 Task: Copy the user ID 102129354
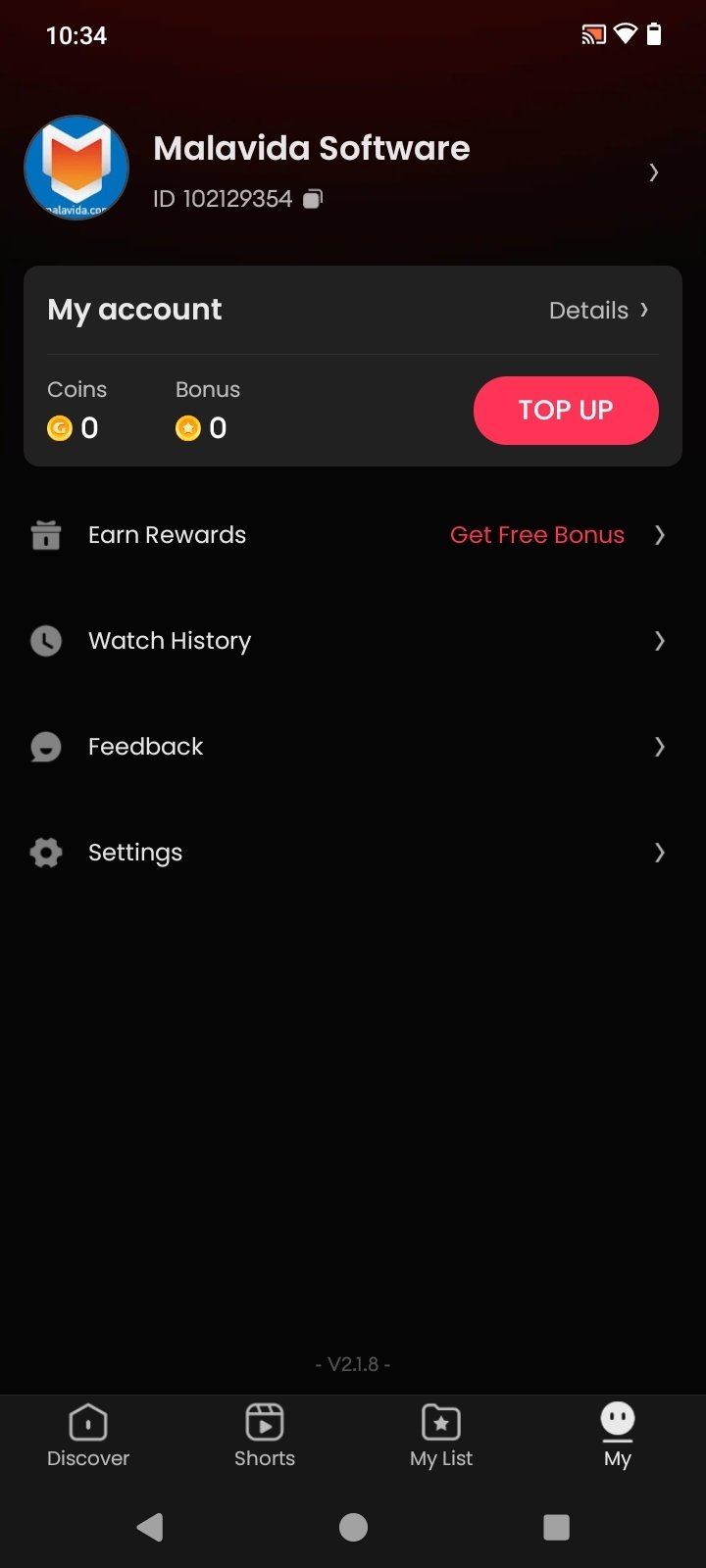coord(313,199)
